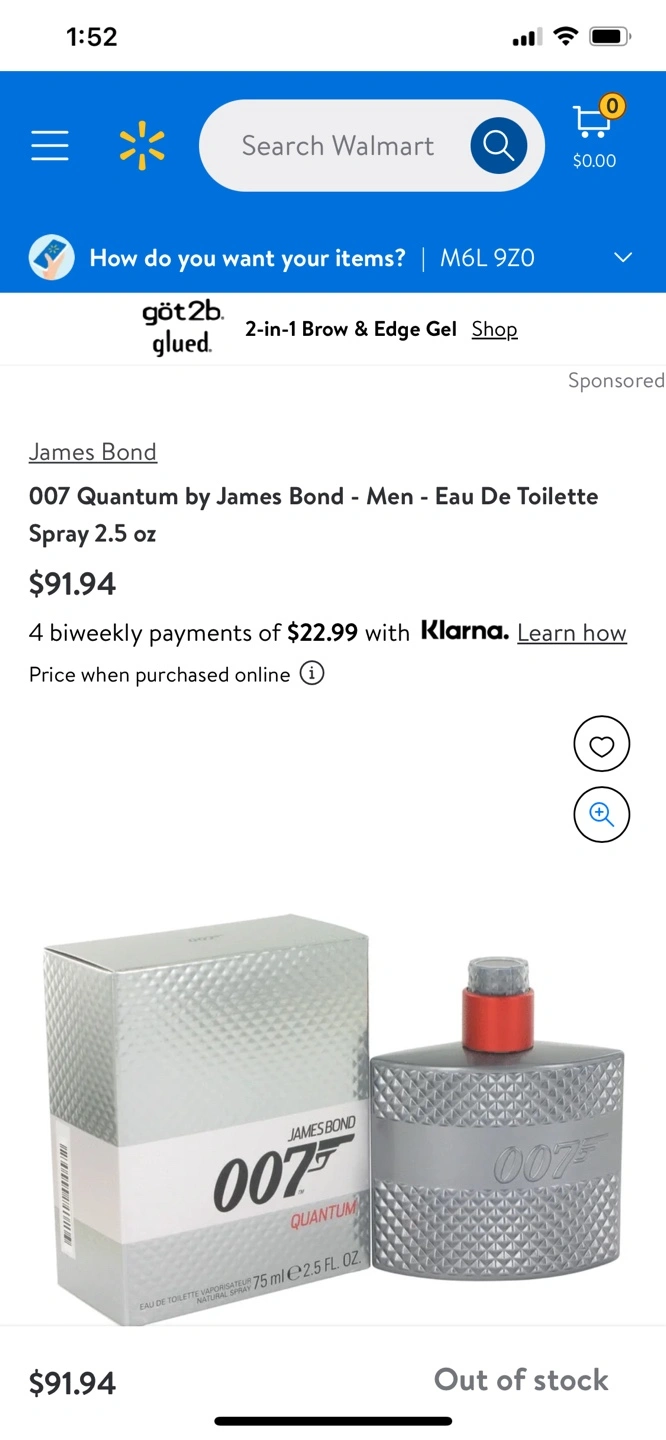
Task: Tap the blue search magnifier button
Action: click(x=498, y=146)
